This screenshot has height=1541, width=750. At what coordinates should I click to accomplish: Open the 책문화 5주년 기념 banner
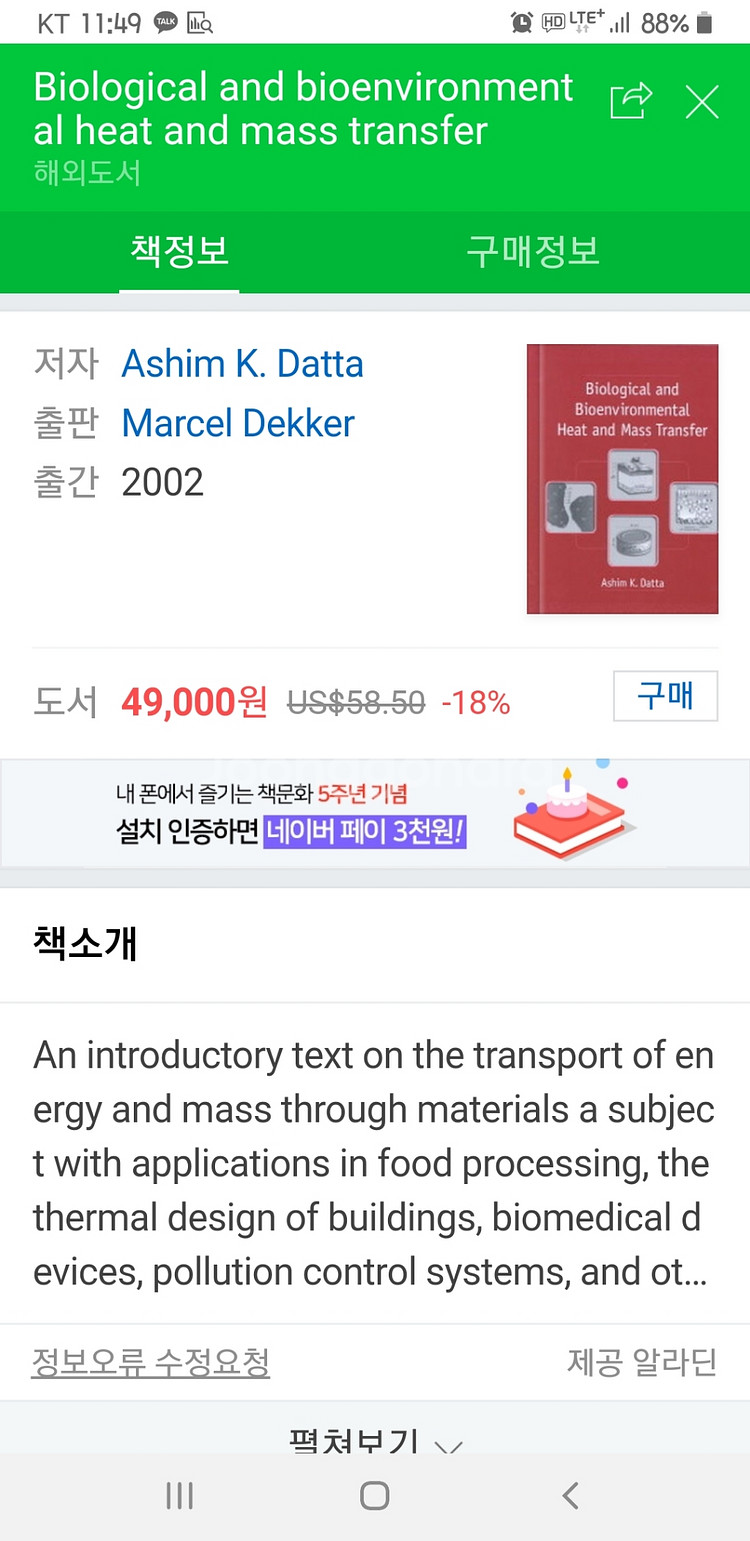375,814
